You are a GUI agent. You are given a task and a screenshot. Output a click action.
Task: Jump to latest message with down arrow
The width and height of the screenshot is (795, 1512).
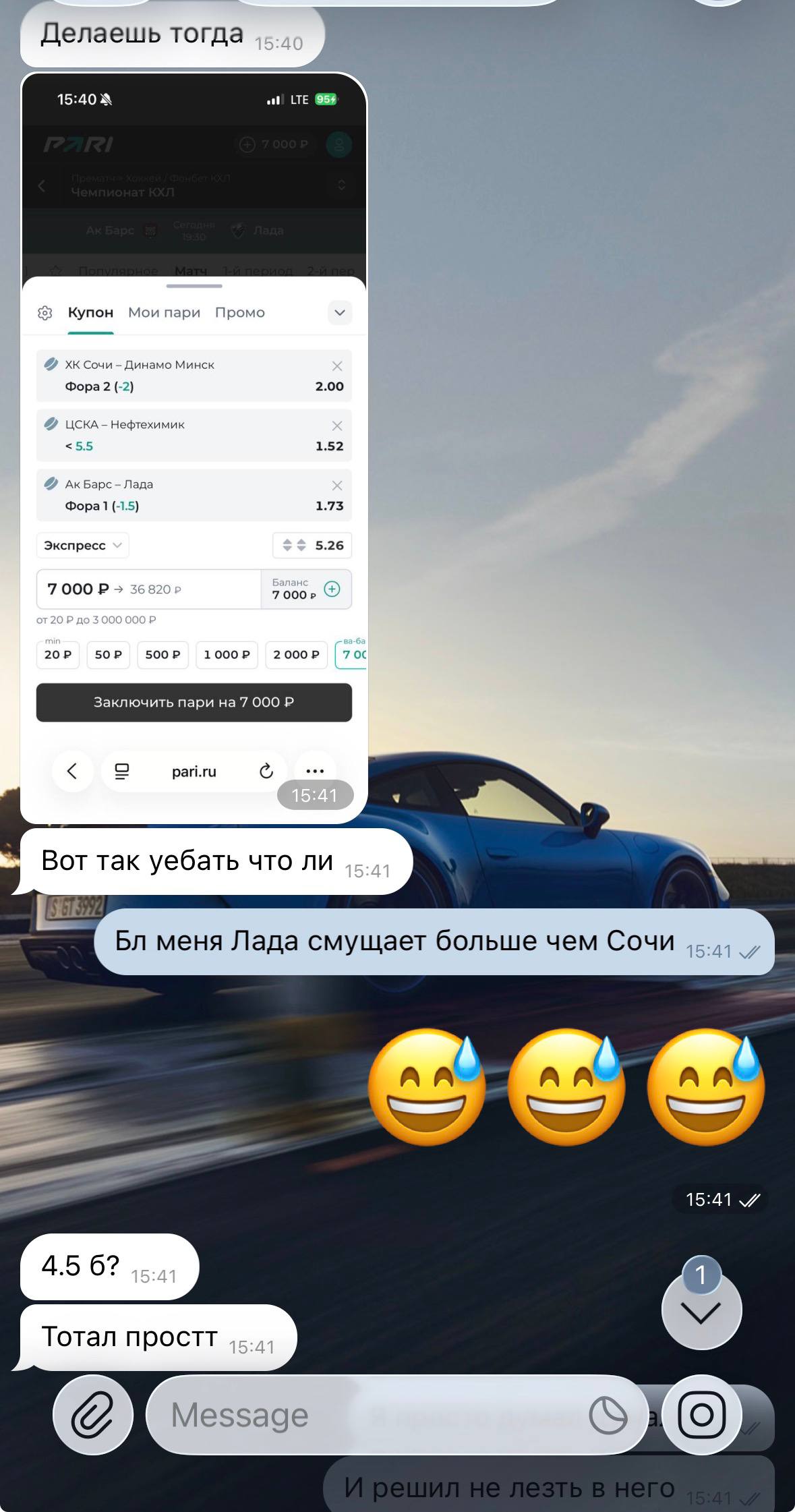[701, 1311]
